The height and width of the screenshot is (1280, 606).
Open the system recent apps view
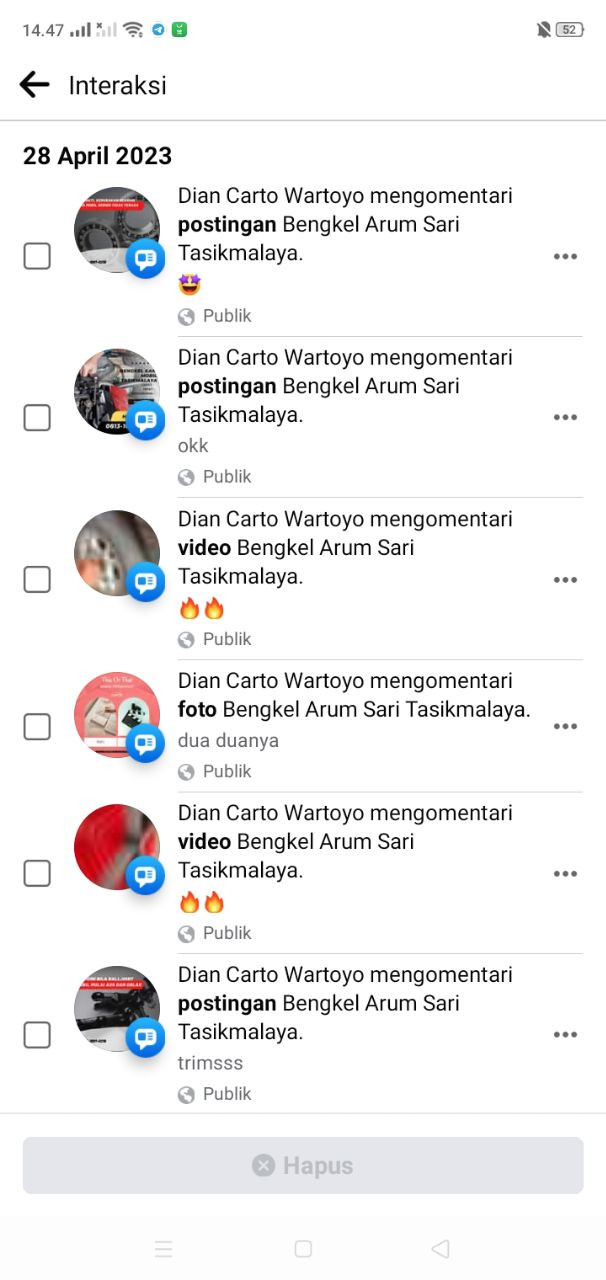click(164, 1248)
